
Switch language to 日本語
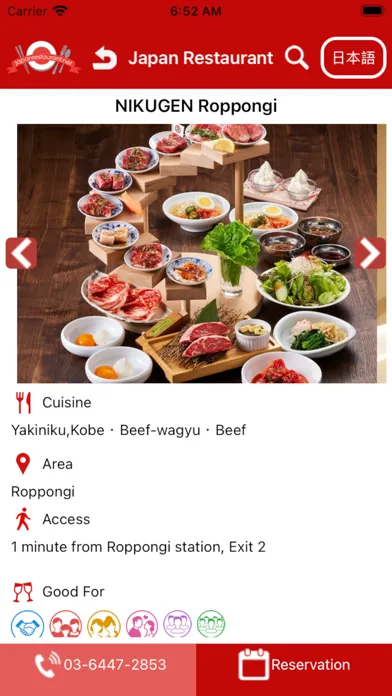tap(353, 58)
